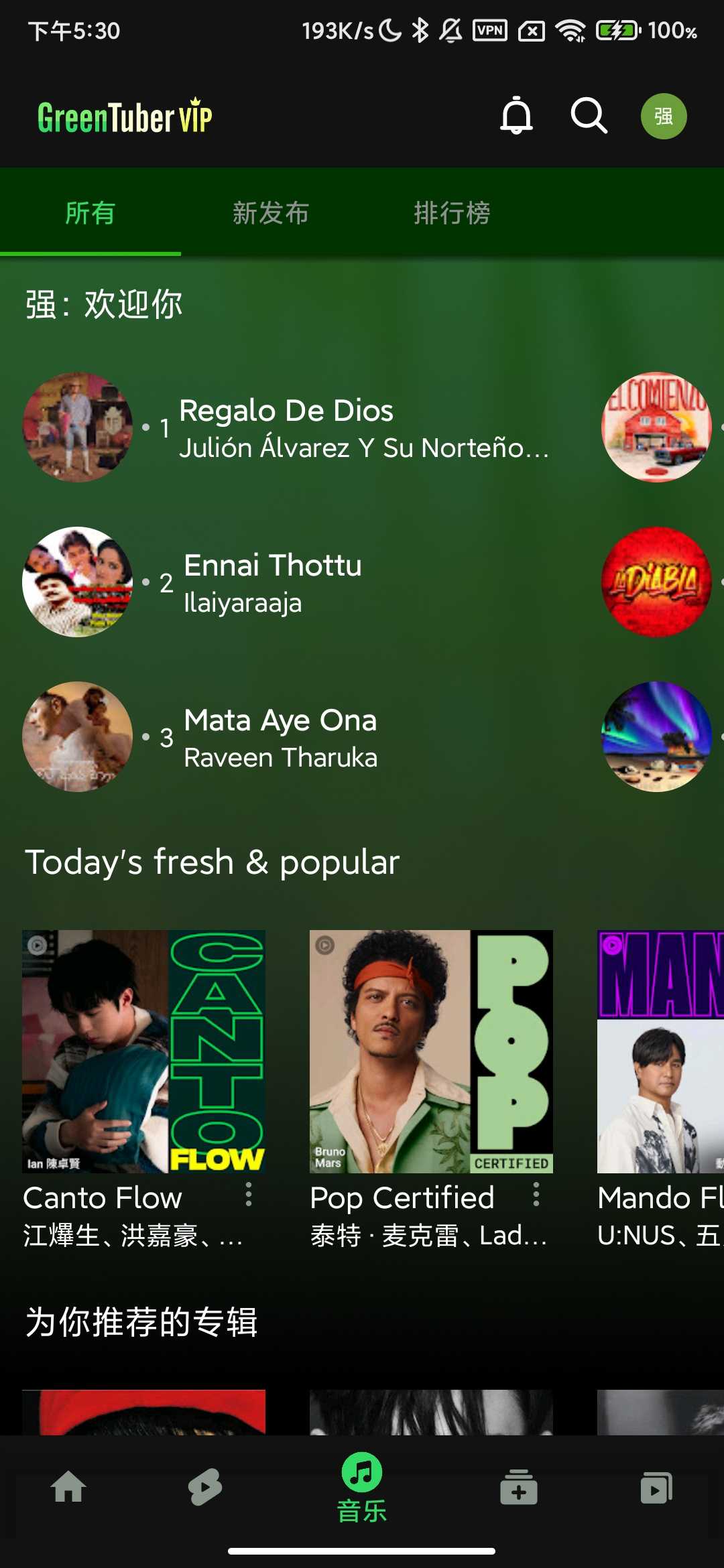Go to the home tab

coord(69,1488)
